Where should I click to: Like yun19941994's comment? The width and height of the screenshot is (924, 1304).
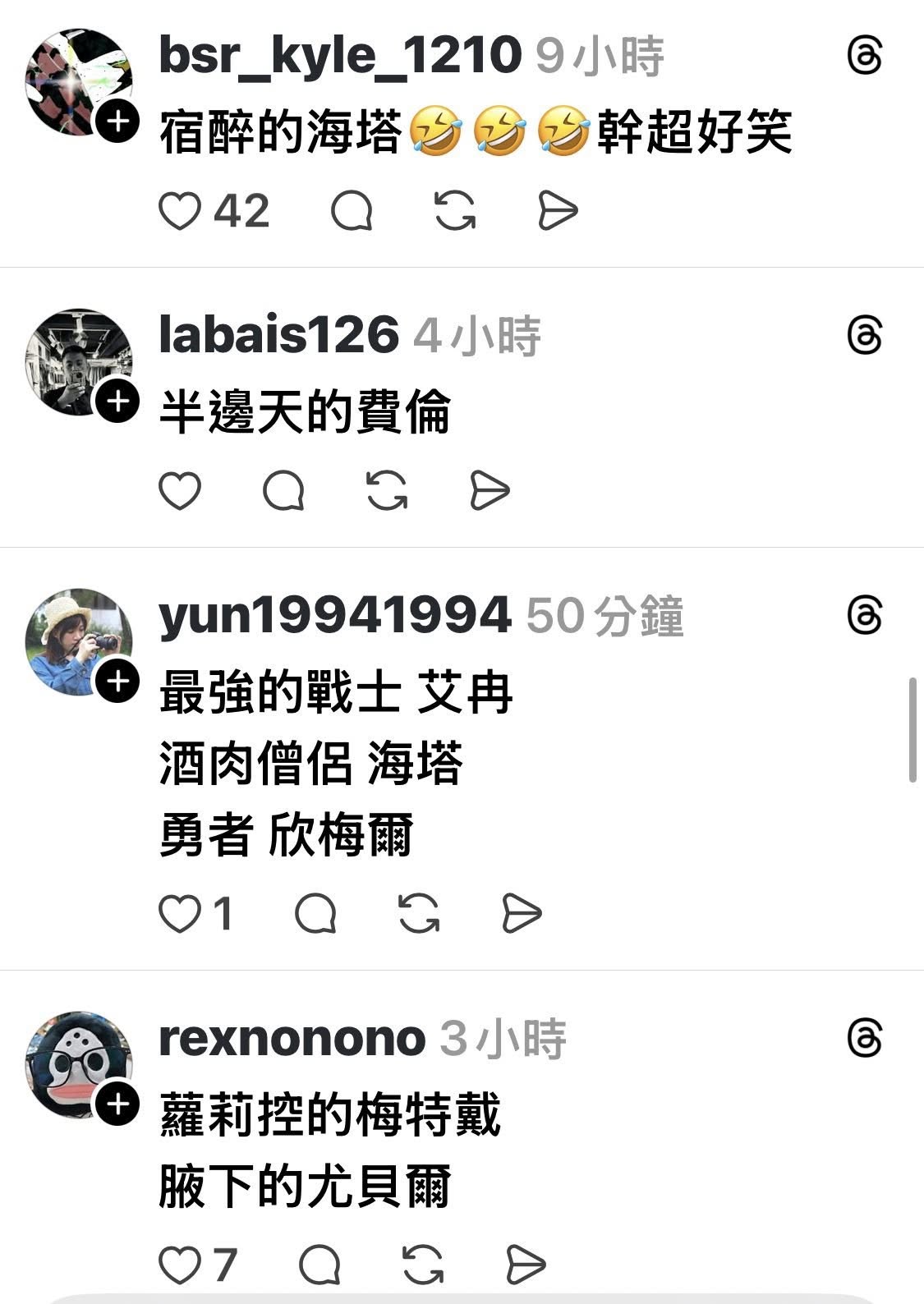coord(180,913)
